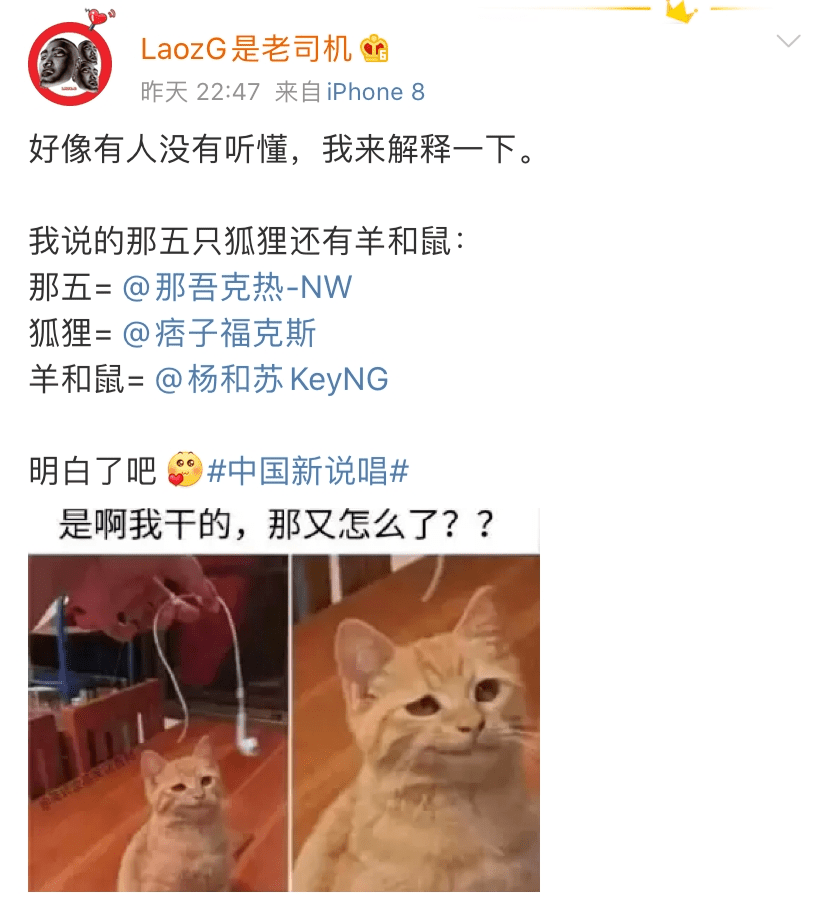Open the #中国新说唱# hashtag topic
This screenshot has width=828, height=905.
[x=306, y=468]
